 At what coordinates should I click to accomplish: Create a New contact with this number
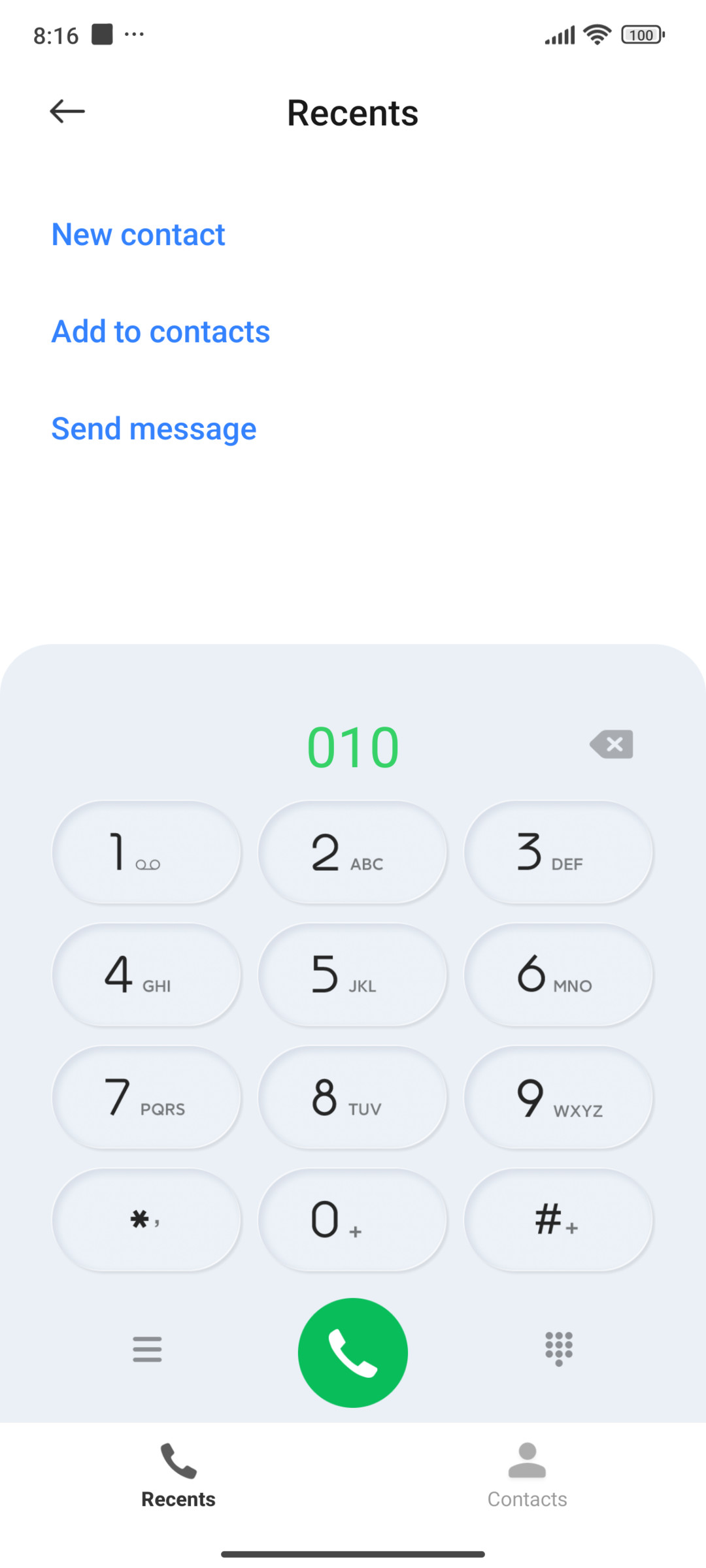click(x=138, y=235)
